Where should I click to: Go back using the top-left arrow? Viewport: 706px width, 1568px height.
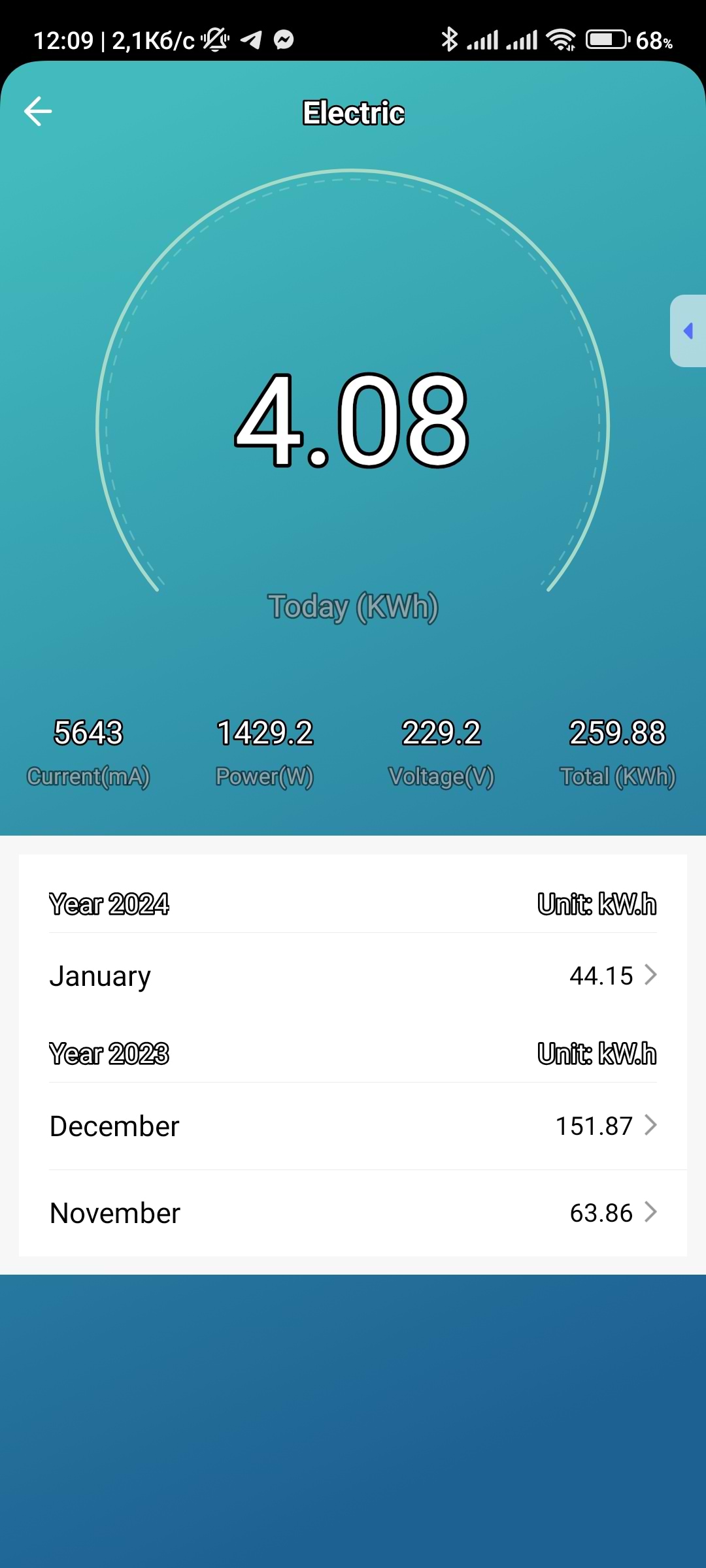tap(38, 111)
